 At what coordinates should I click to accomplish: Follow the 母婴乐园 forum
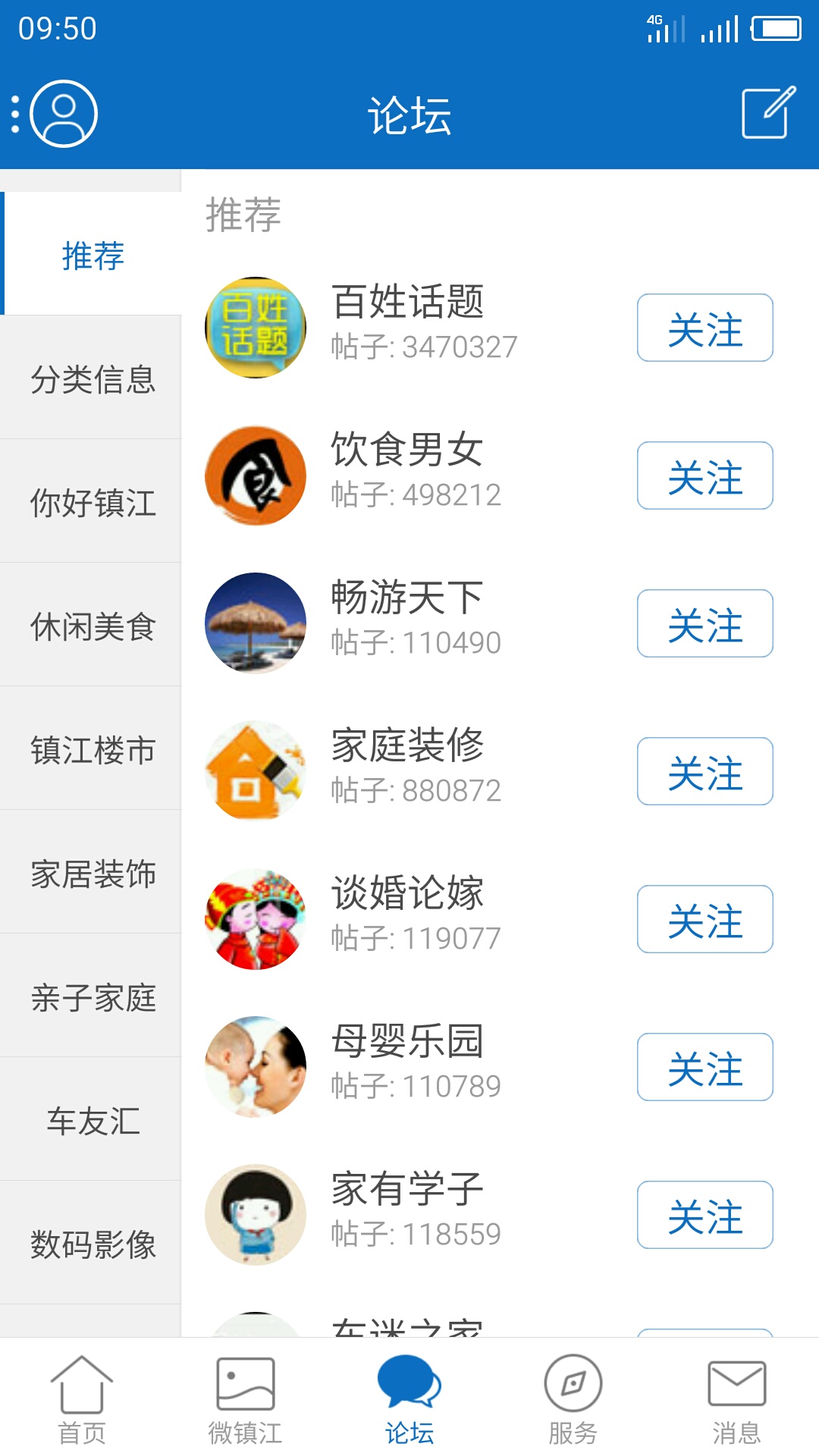tap(704, 1068)
